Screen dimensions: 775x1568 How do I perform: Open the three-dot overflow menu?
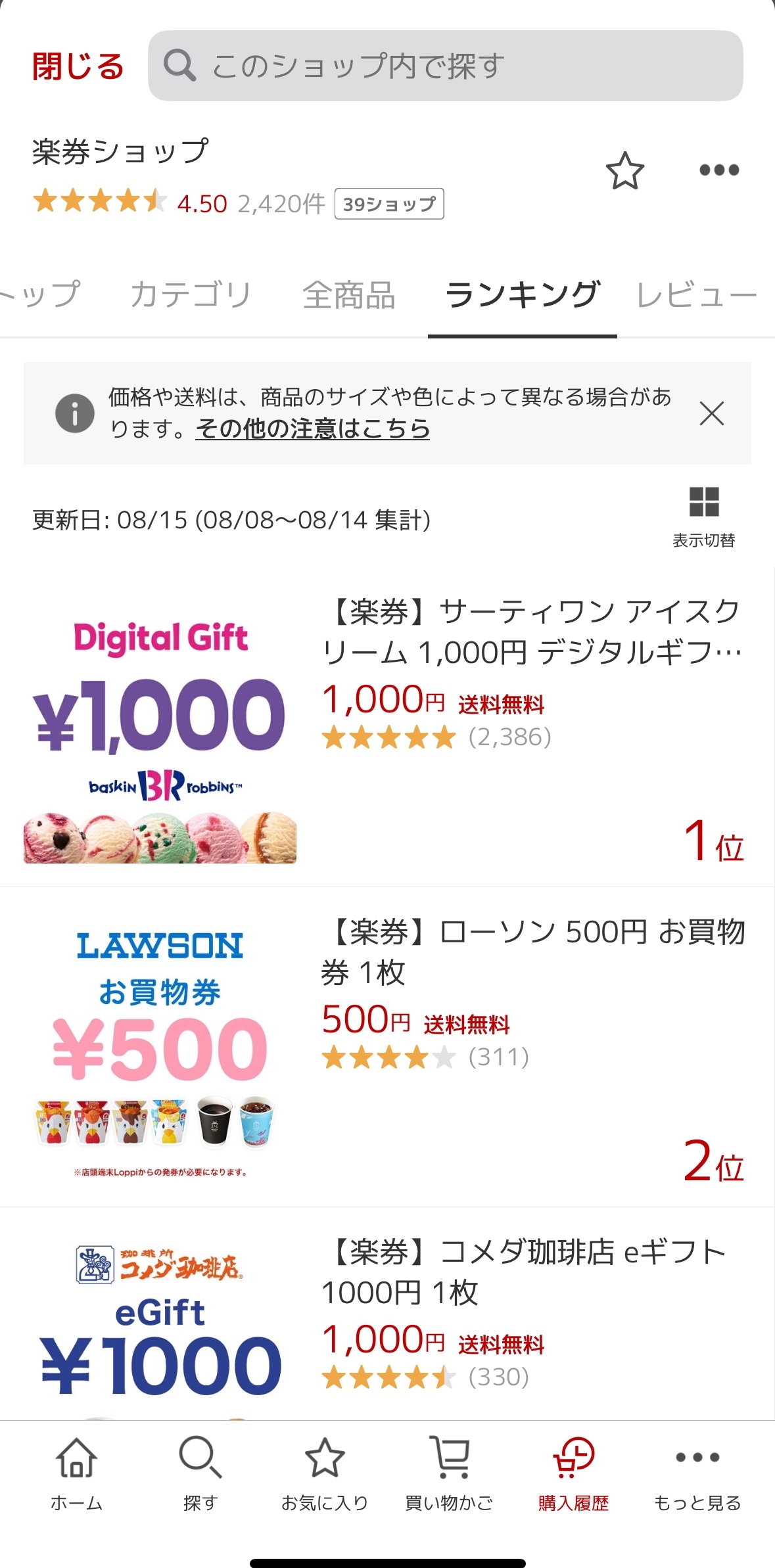pos(719,170)
